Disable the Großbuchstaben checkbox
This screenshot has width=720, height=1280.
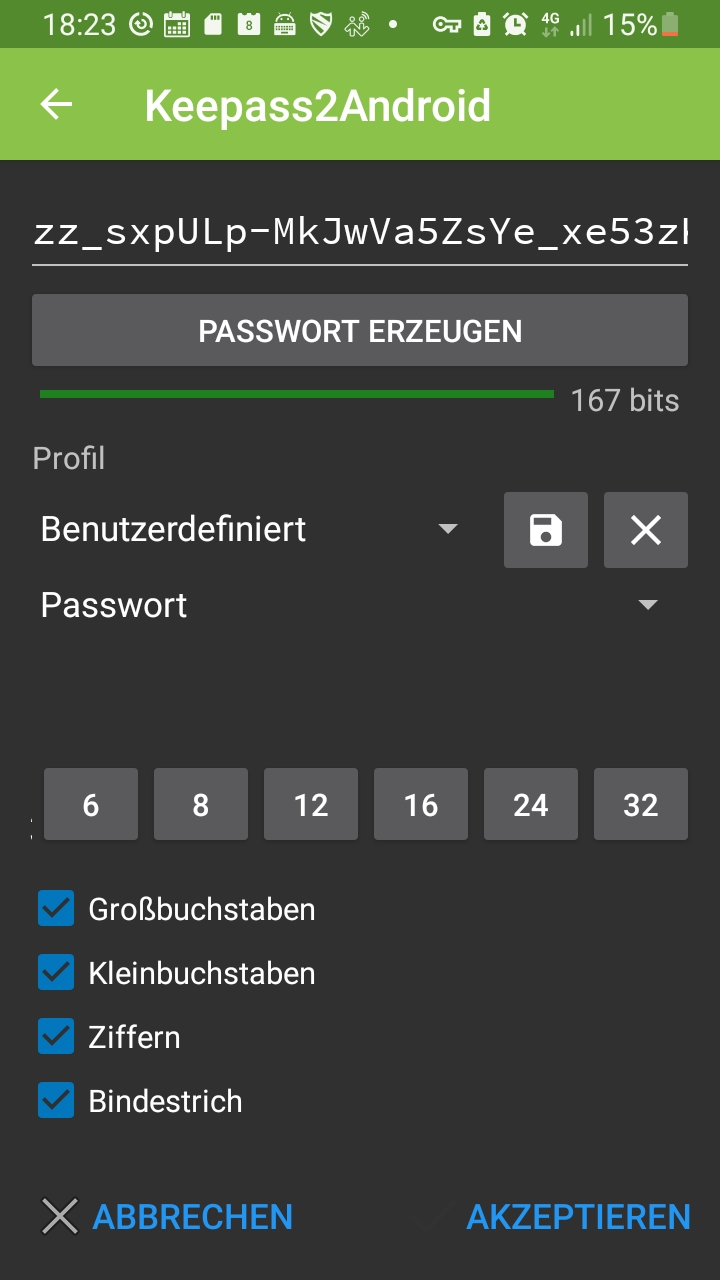click(56, 908)
